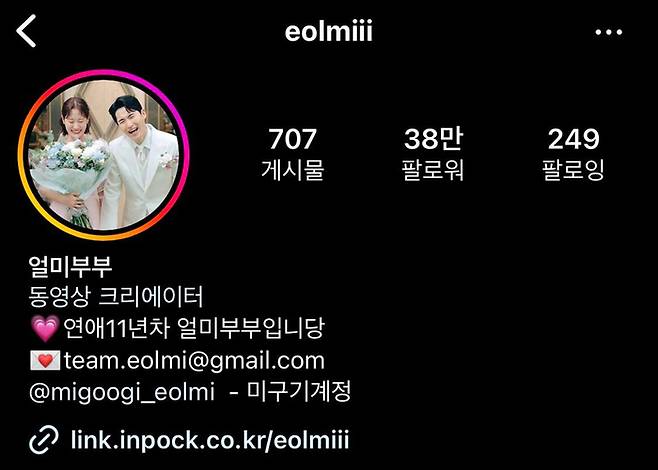Viewport: 658px width, 470px height.
Task: Open the 707 게시물 posts count
Action: [292, 153]
